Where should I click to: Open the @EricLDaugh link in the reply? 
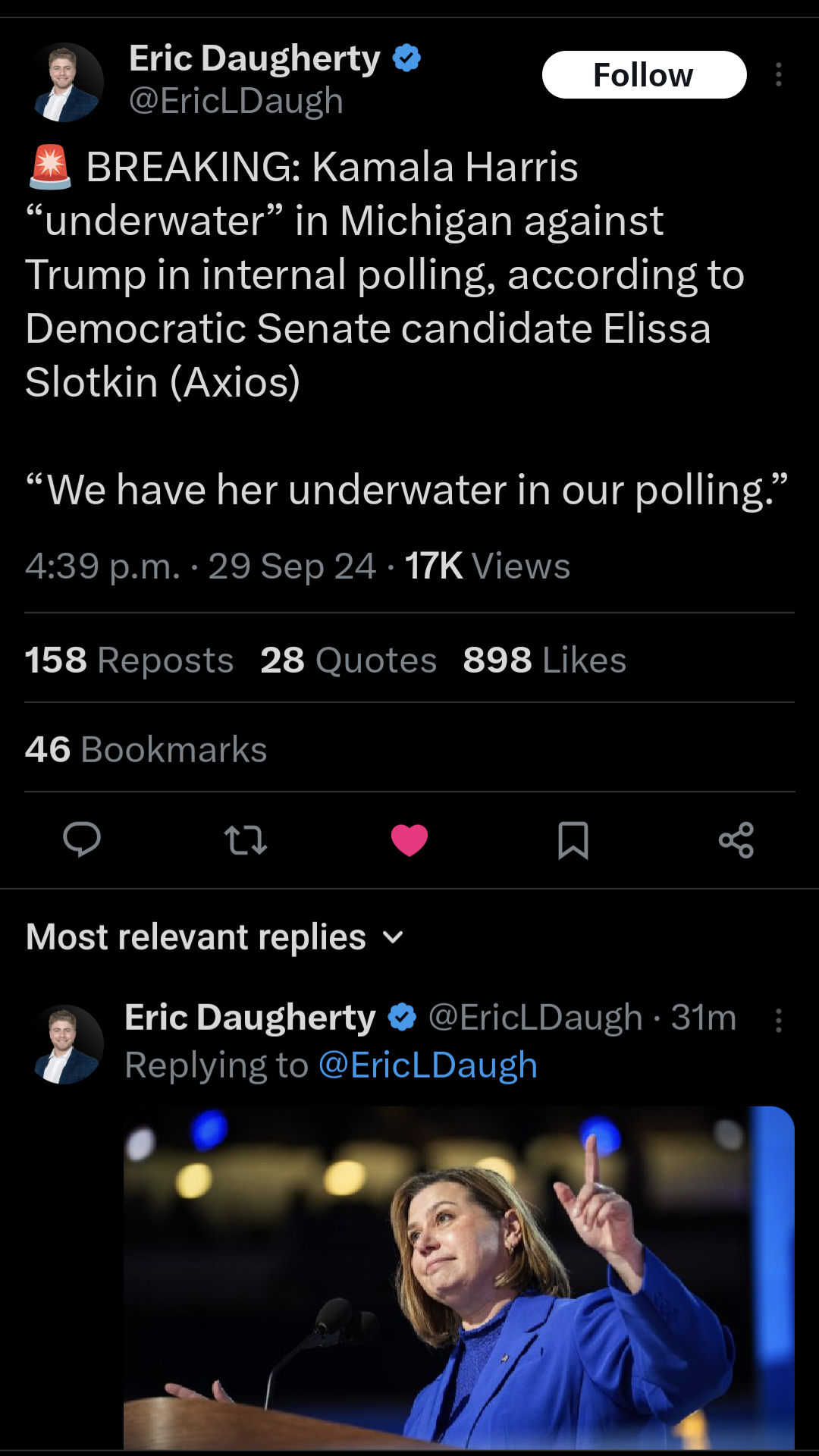[x=428, y=1065]
